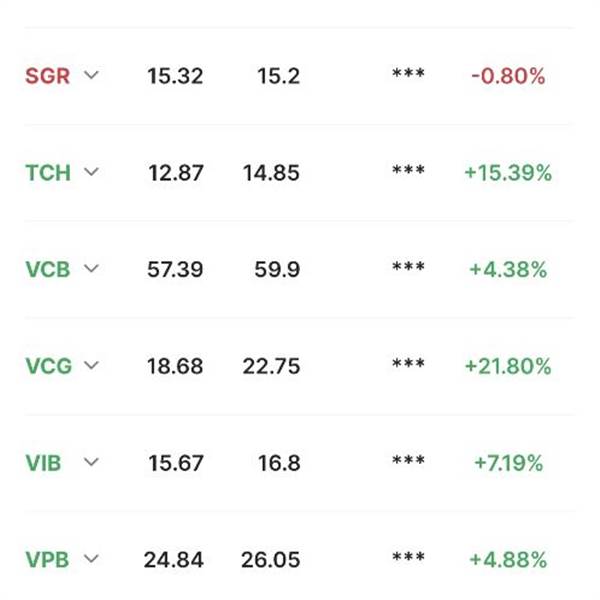Open the VCB dropdown chevron
Image resolution: width=600 pixels, height=600 pixels.
(91, 269)
